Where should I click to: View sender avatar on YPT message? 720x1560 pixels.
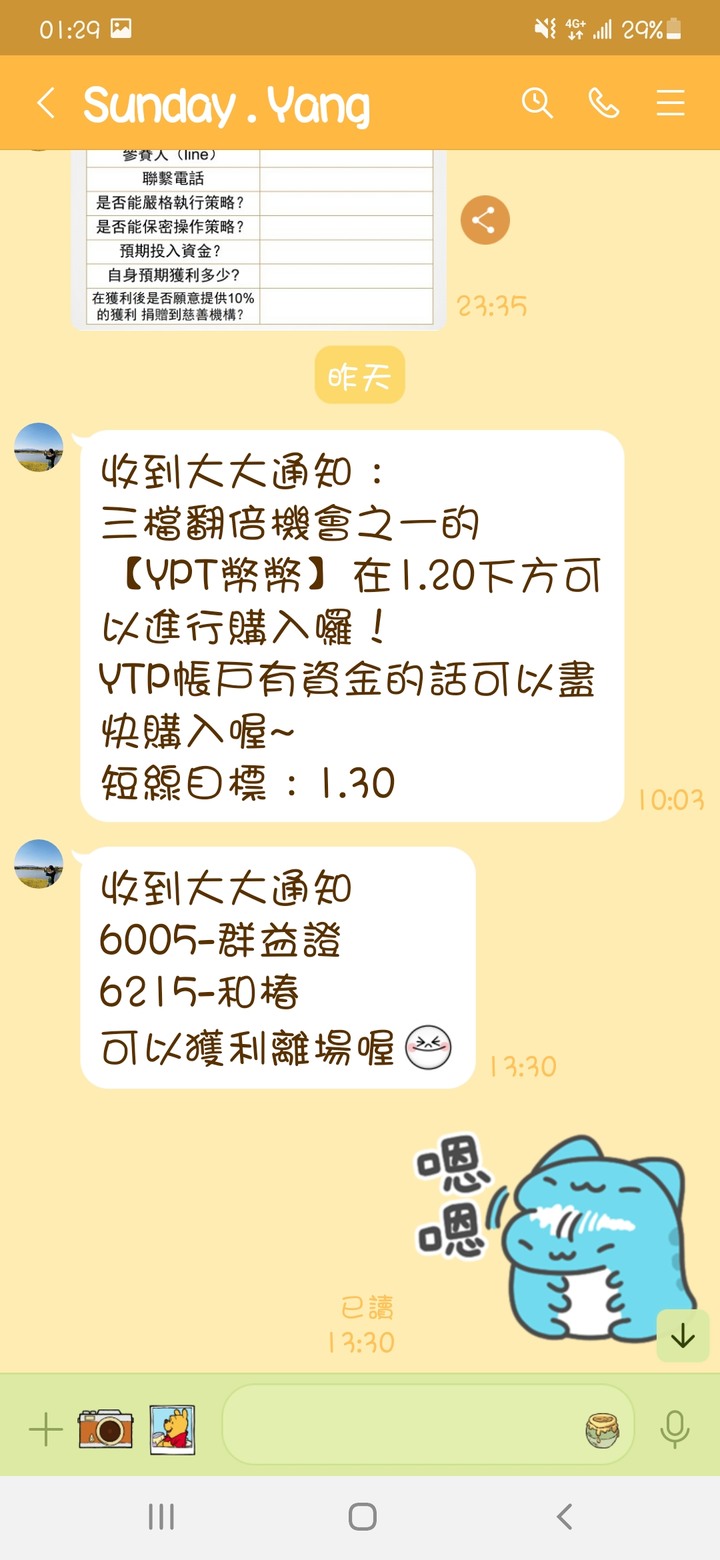coord(39,447)
